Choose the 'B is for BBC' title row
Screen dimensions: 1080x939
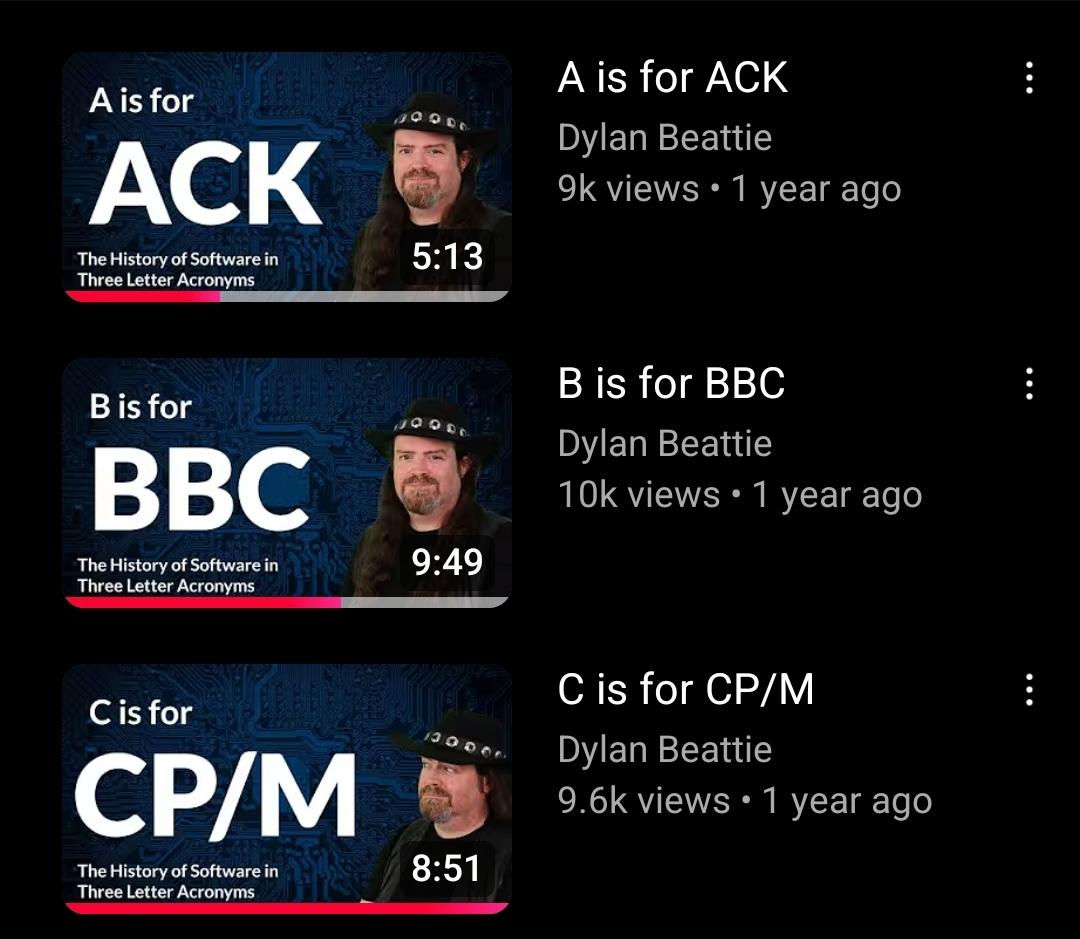pos(671,384)
